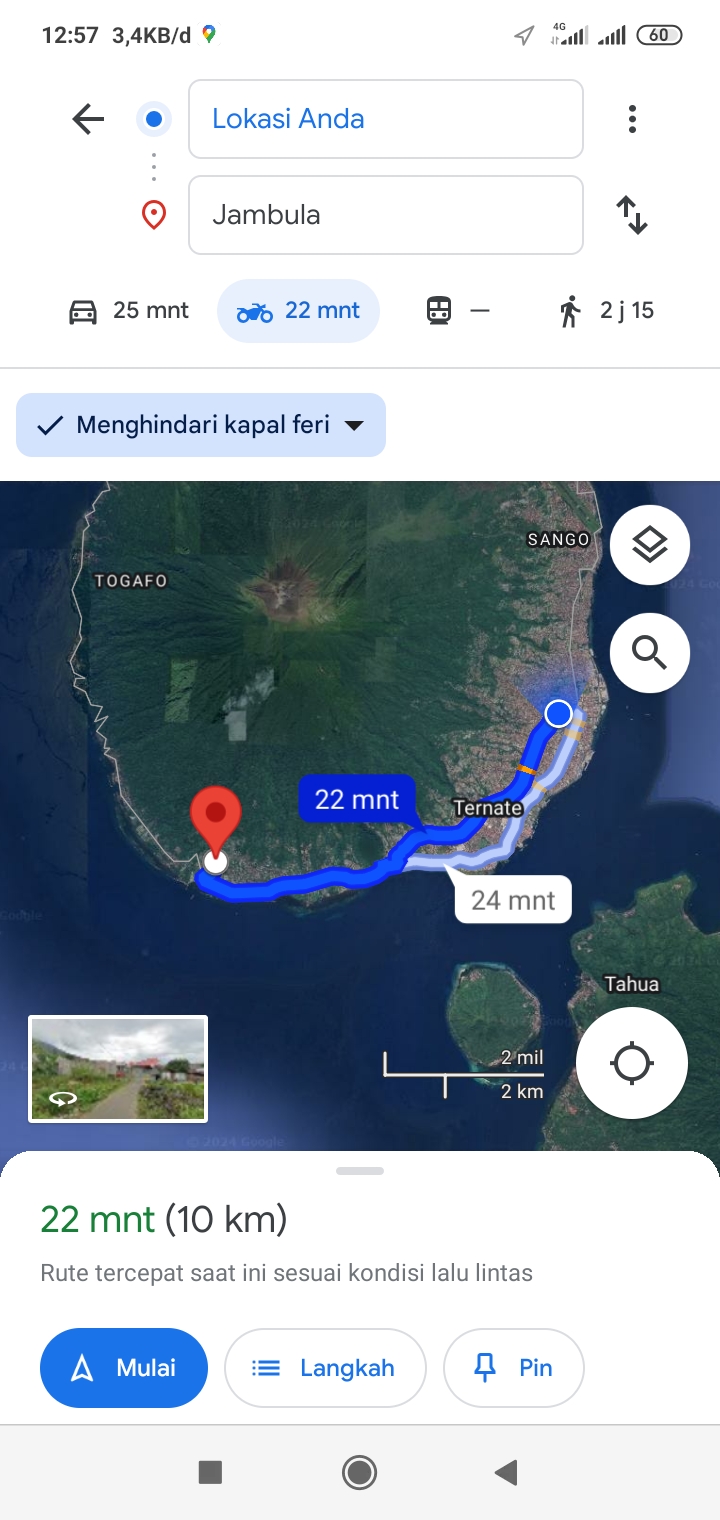Viewport: 720px width, 1520px height.
Task: Open the three-dot overflow menu
Action: coord(632,120)
